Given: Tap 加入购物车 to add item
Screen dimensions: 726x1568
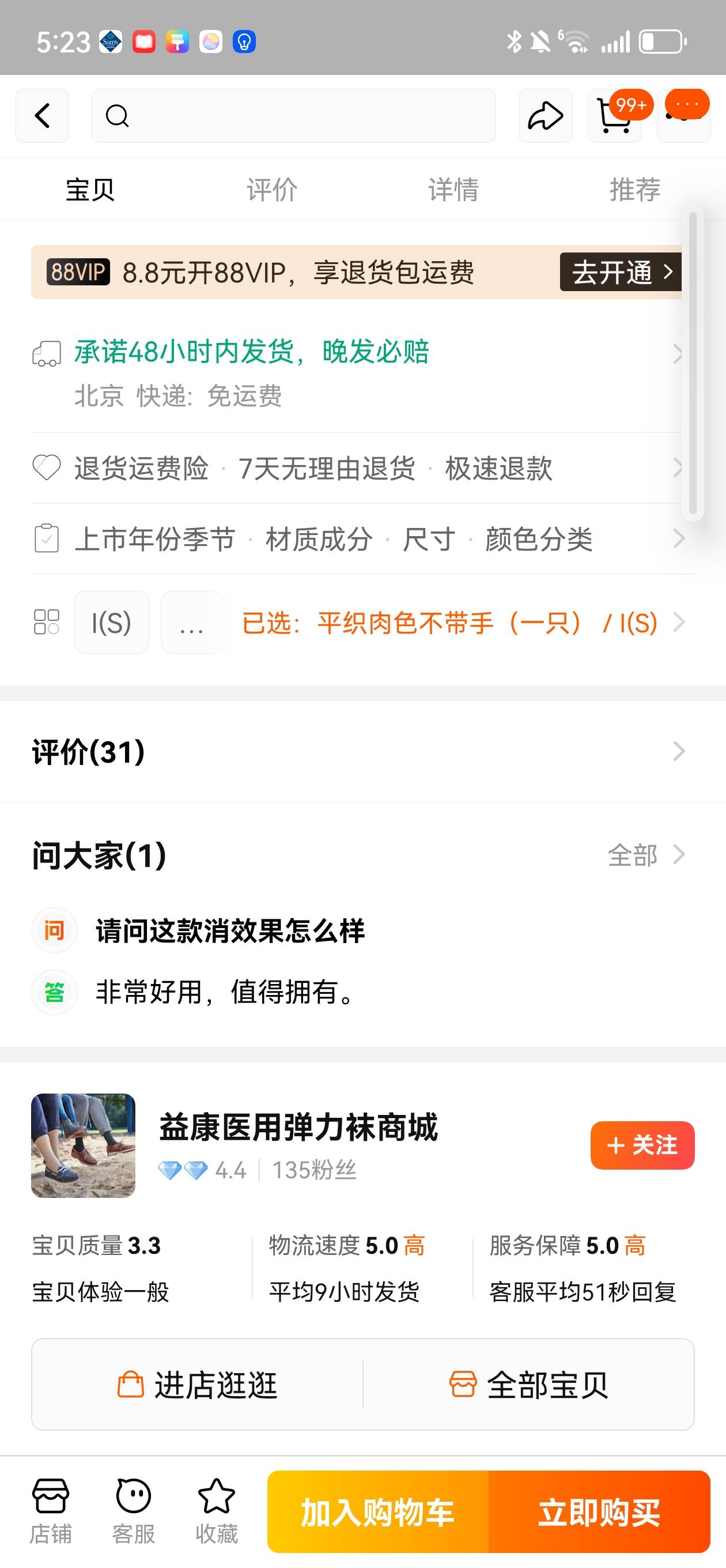Looking at the screenshot, I should 378,1512.
